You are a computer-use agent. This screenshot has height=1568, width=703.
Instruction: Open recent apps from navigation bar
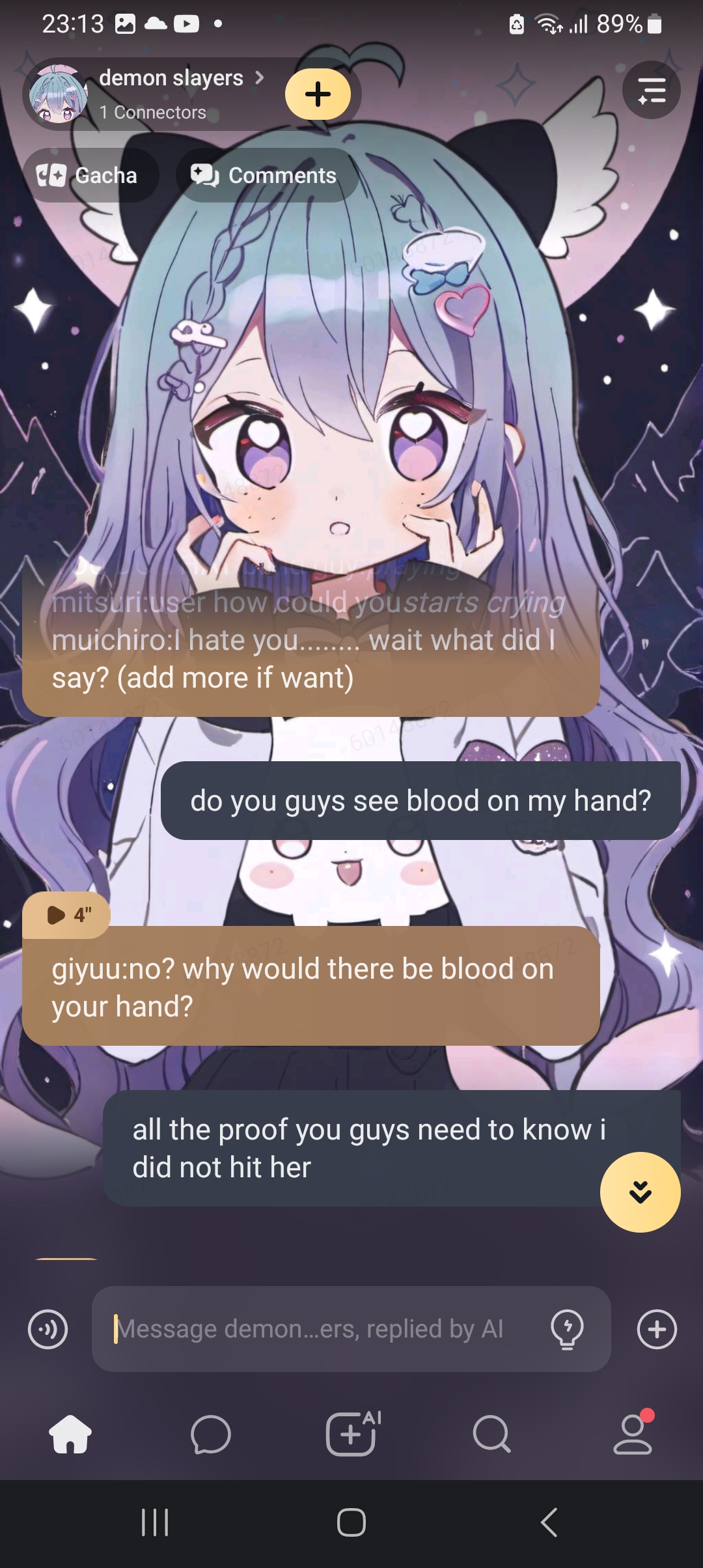pos(155,1522)
